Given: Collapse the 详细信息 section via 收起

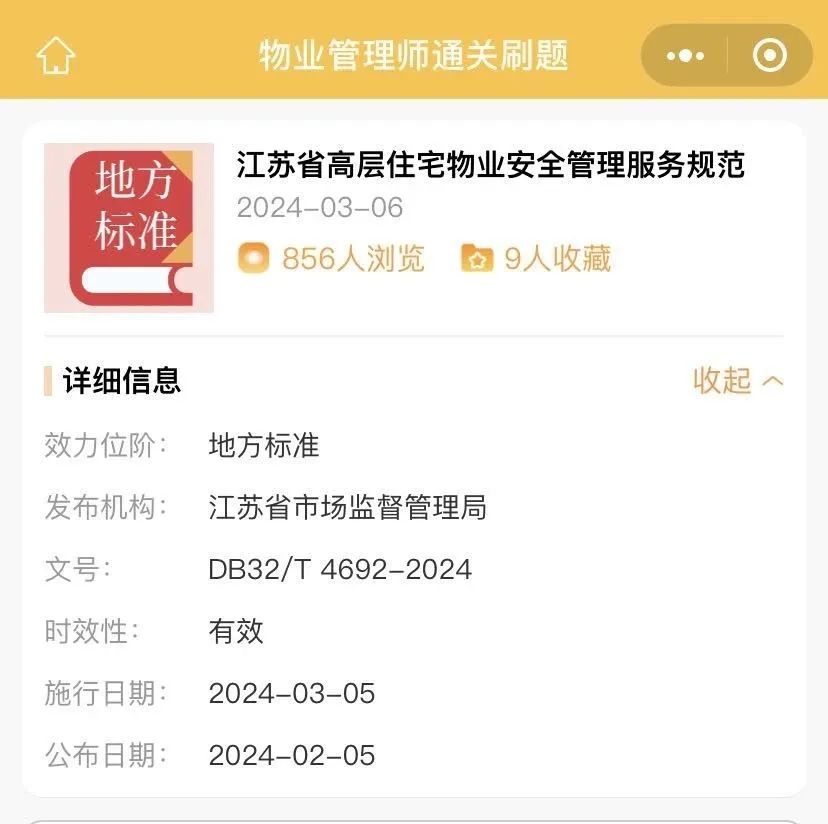Looking at the screenshot, I should point(738,381).
